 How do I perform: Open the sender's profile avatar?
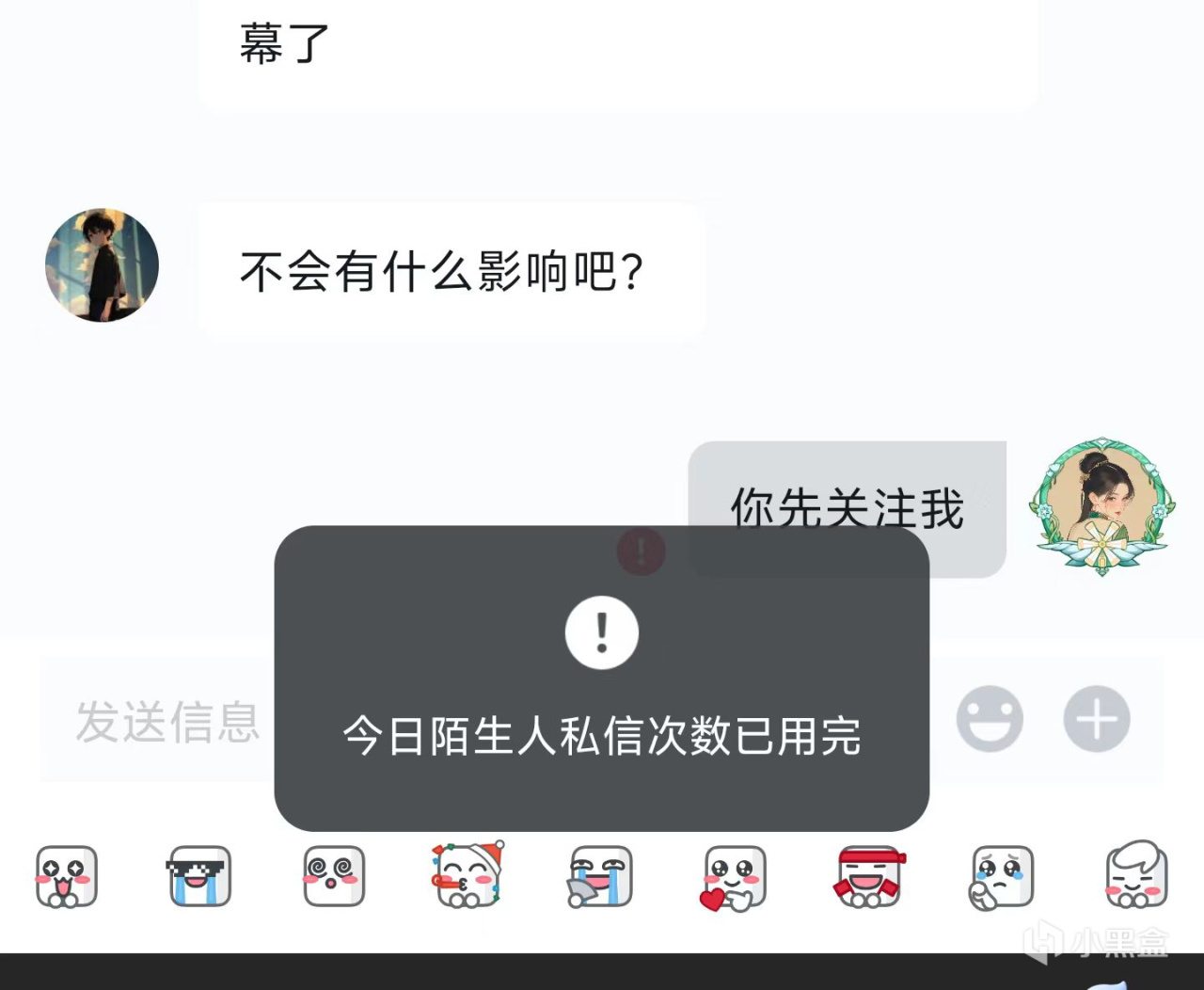point(102,265)
